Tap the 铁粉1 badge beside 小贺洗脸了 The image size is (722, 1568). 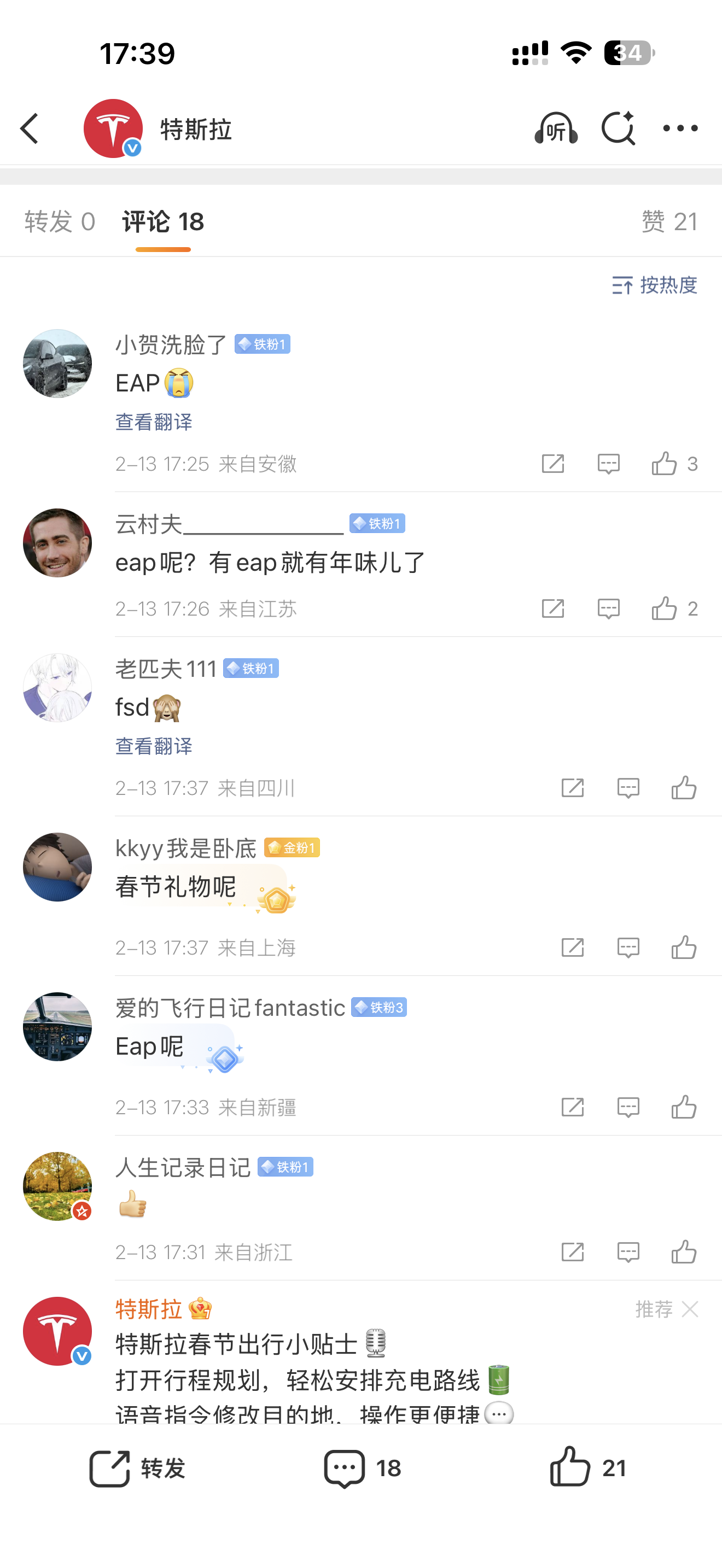pyautogui.click(x=262, y=343)
